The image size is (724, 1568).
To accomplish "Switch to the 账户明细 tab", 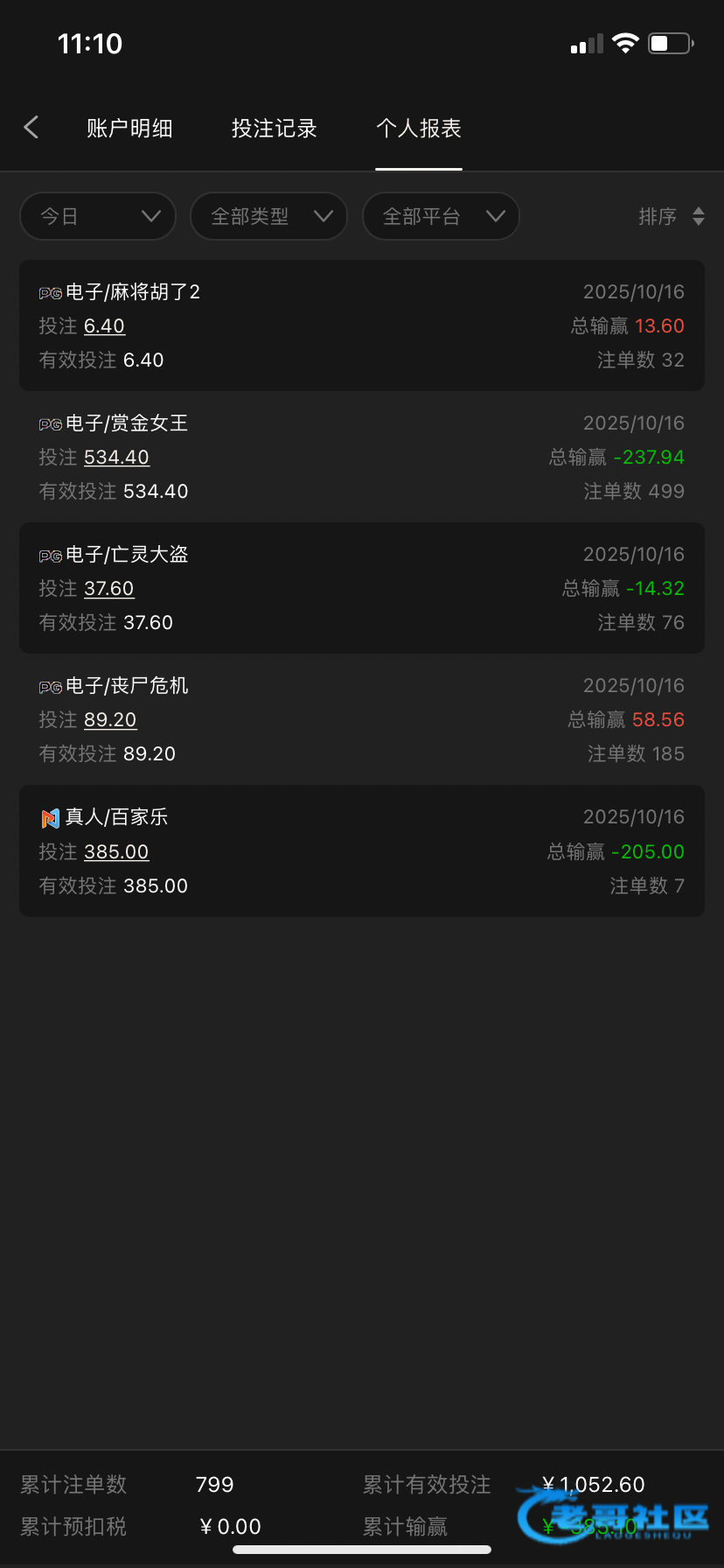I will [129, 129].
